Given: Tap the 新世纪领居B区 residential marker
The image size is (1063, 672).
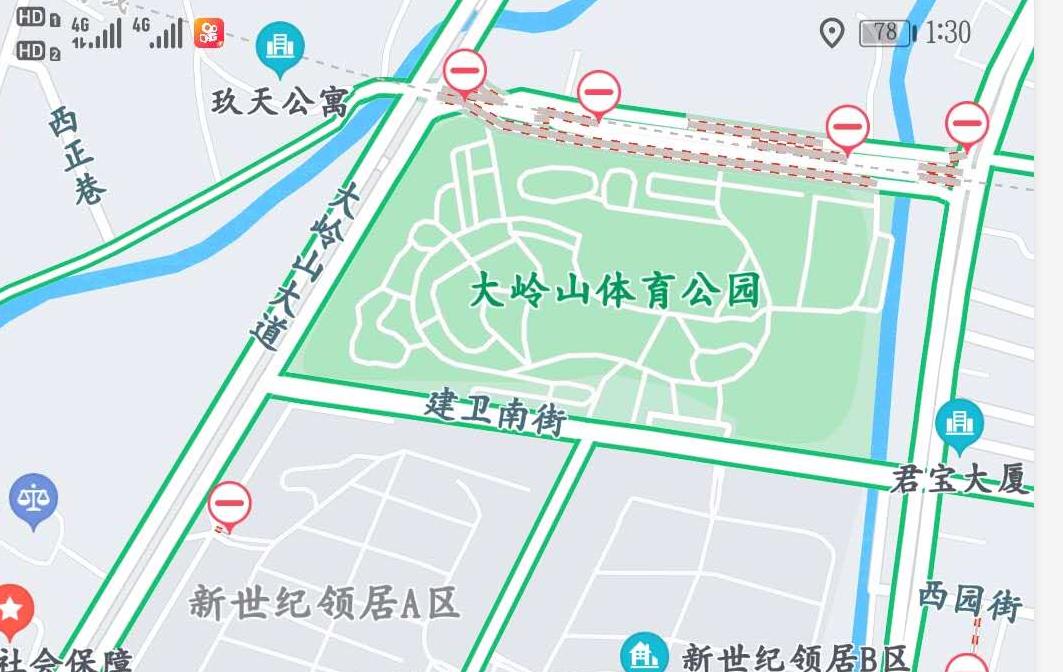Looking at the screenshot, I should 644,654.
